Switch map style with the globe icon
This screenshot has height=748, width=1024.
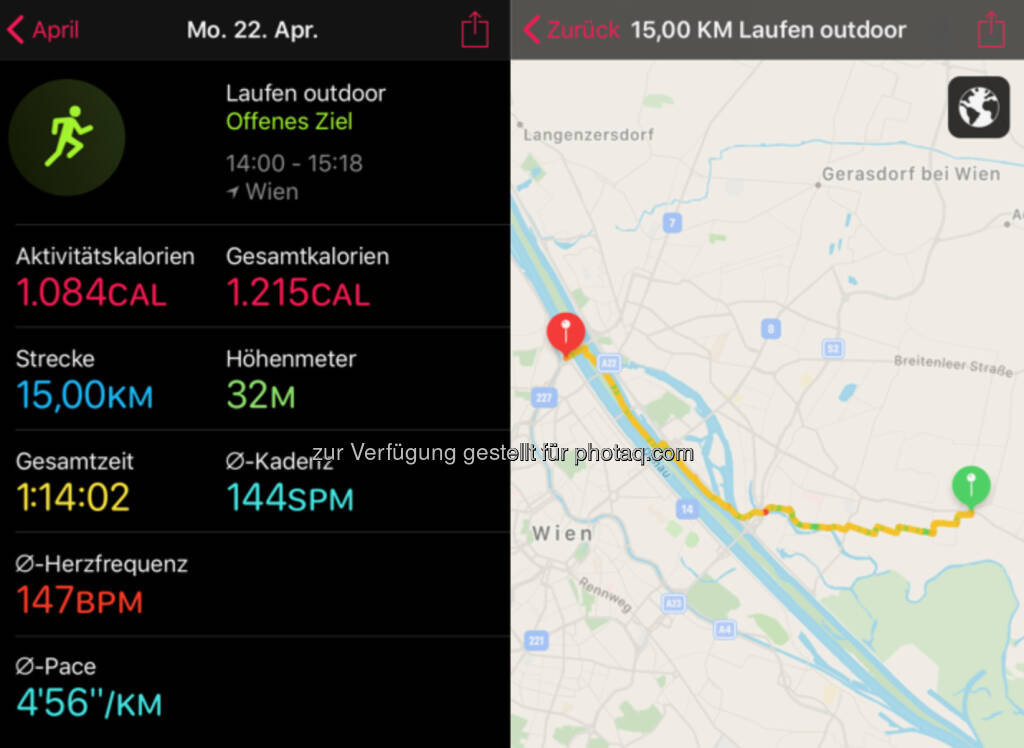978,106
